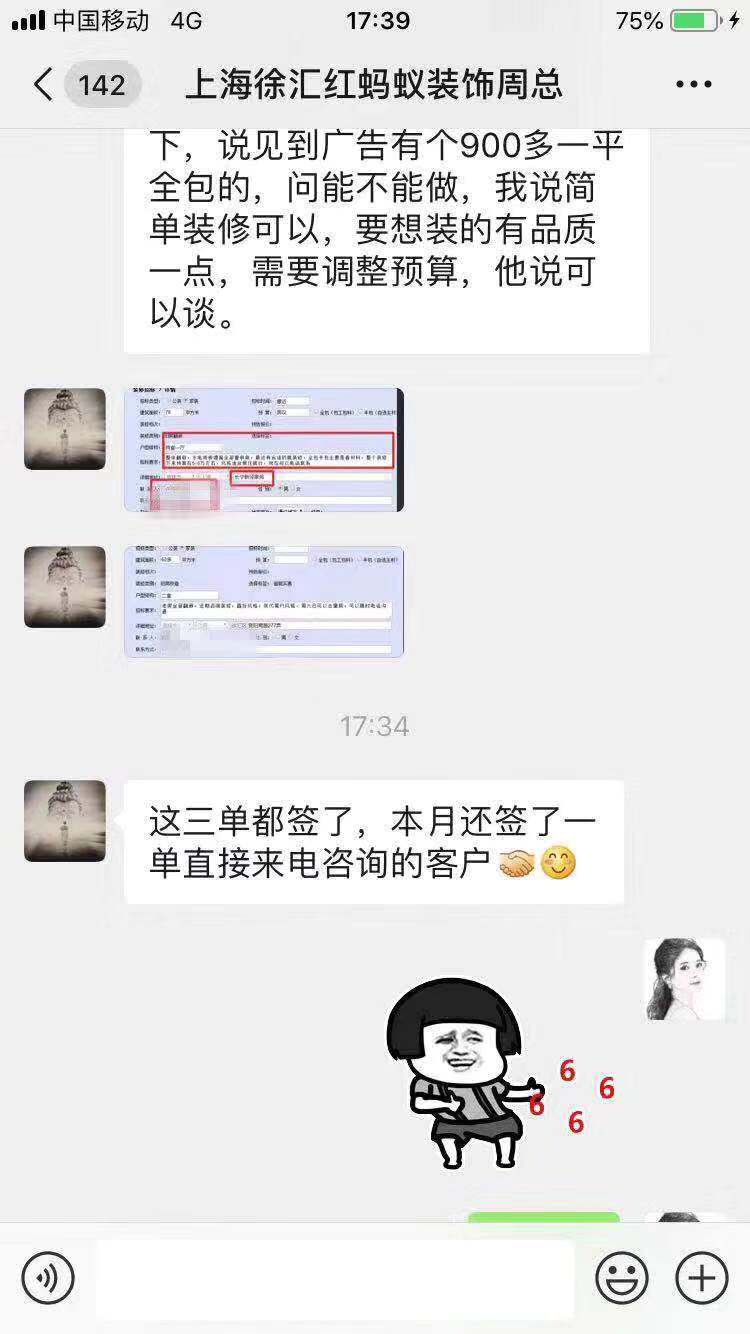Switch to voice message input

tap(48, 1277)
